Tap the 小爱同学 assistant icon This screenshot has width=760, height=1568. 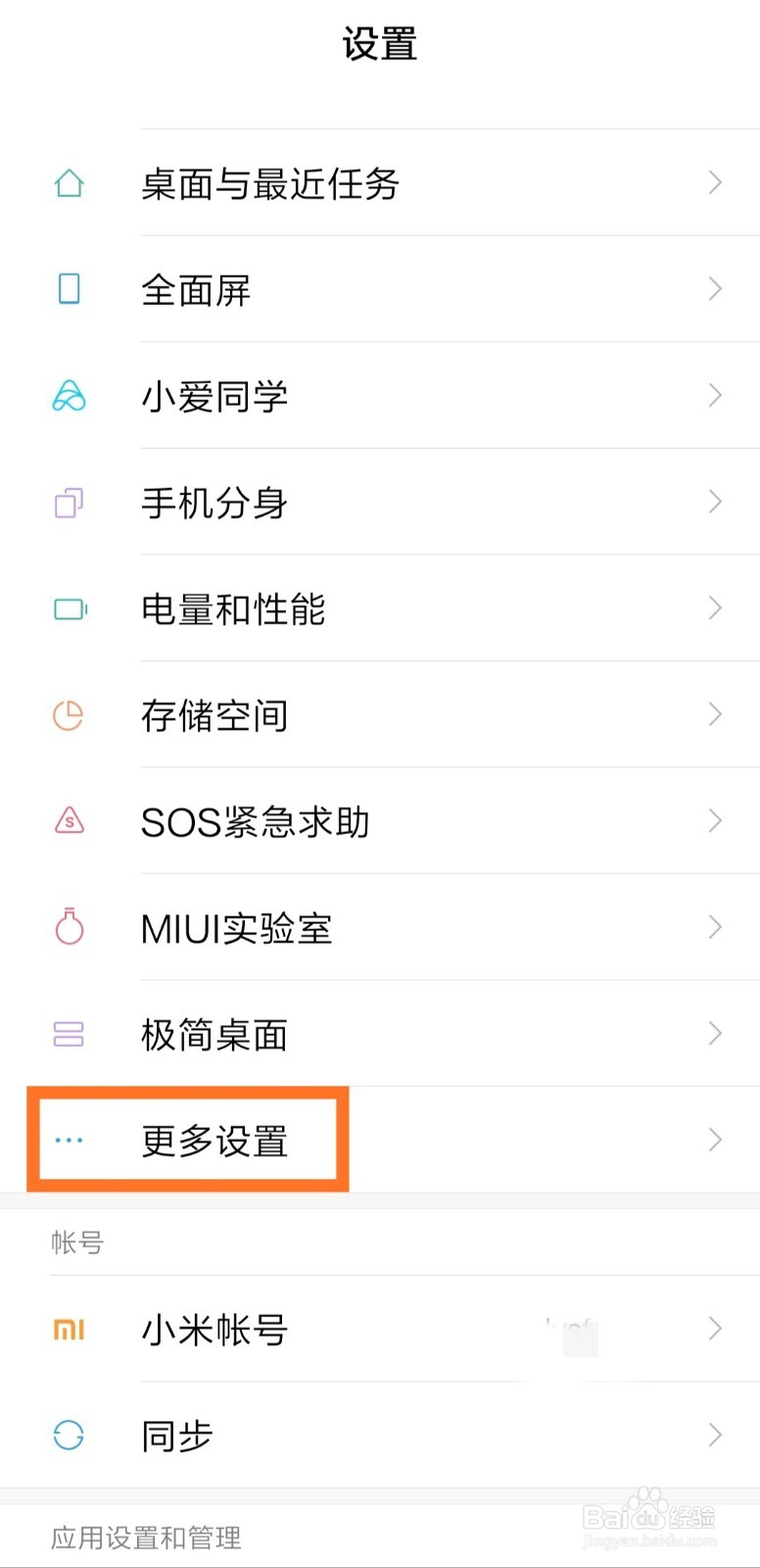coord(69,396)
